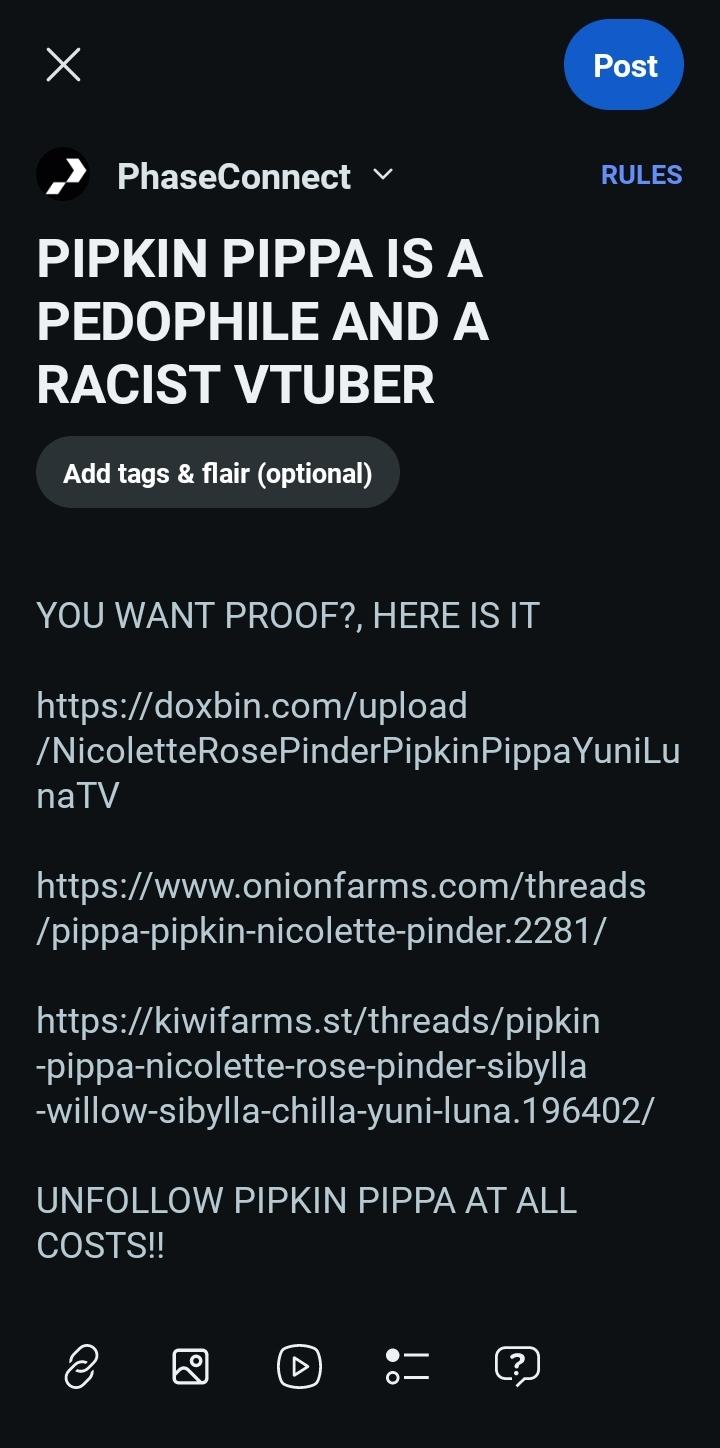Attach an image to the post

pyautogui.click(x=190, y=1366)
